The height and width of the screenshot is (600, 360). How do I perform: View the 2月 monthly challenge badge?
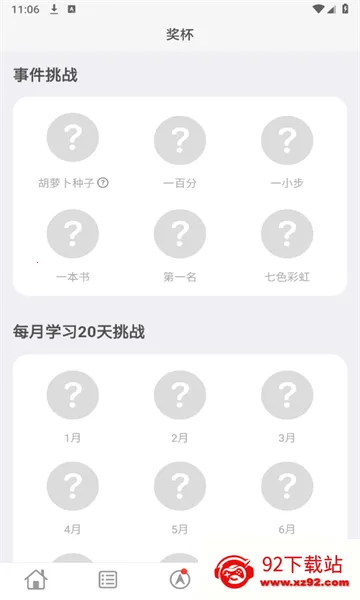180,395
